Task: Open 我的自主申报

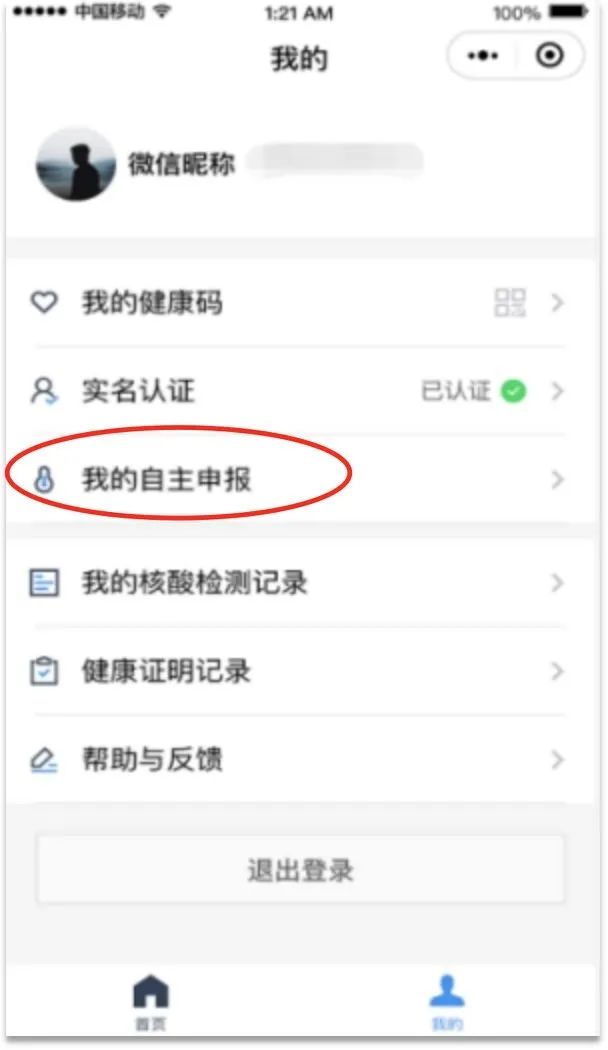Action: click(x=299, y=479)
